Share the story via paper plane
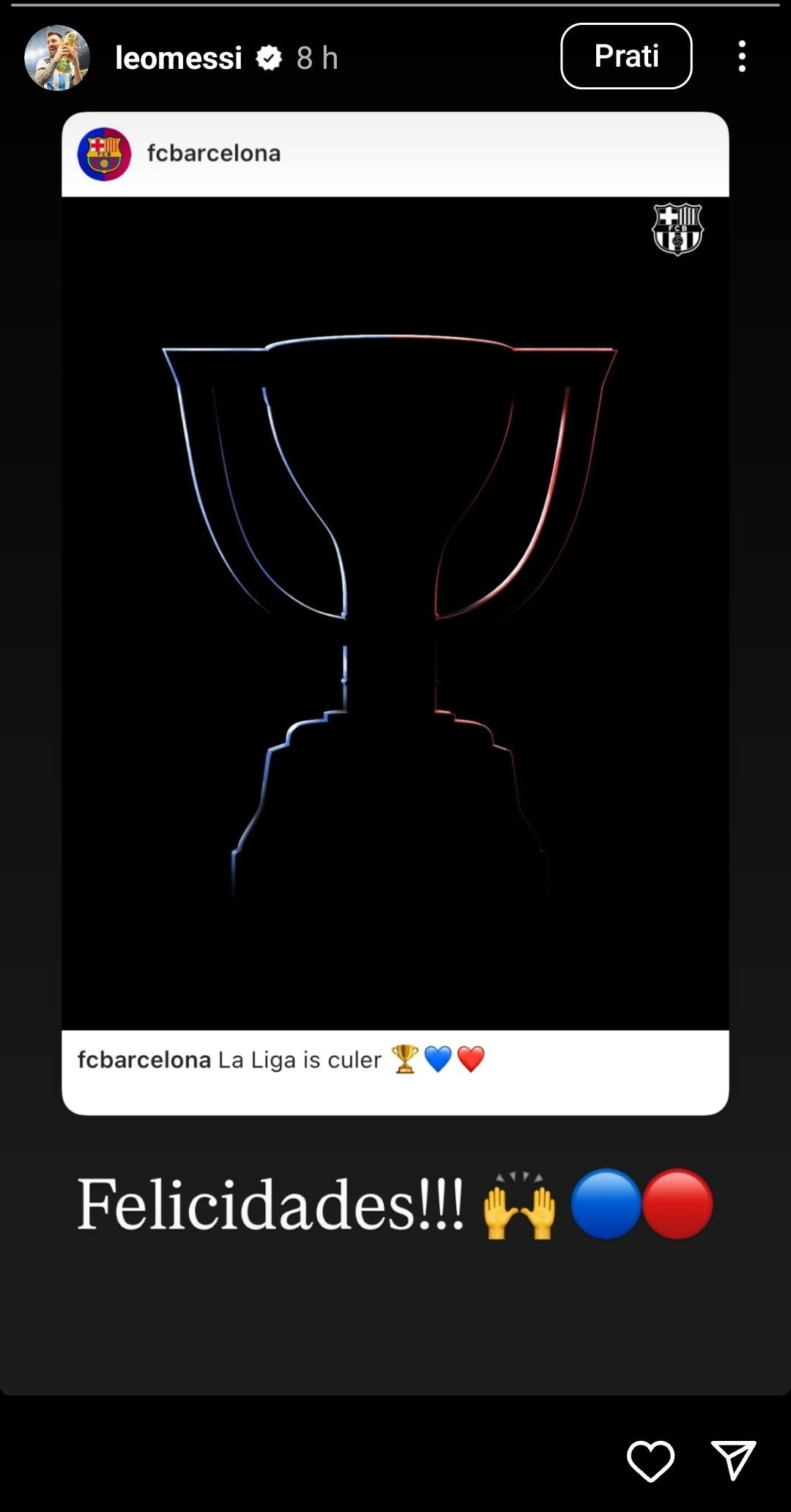The image size is (791, 1512). tap(733, 1460)
